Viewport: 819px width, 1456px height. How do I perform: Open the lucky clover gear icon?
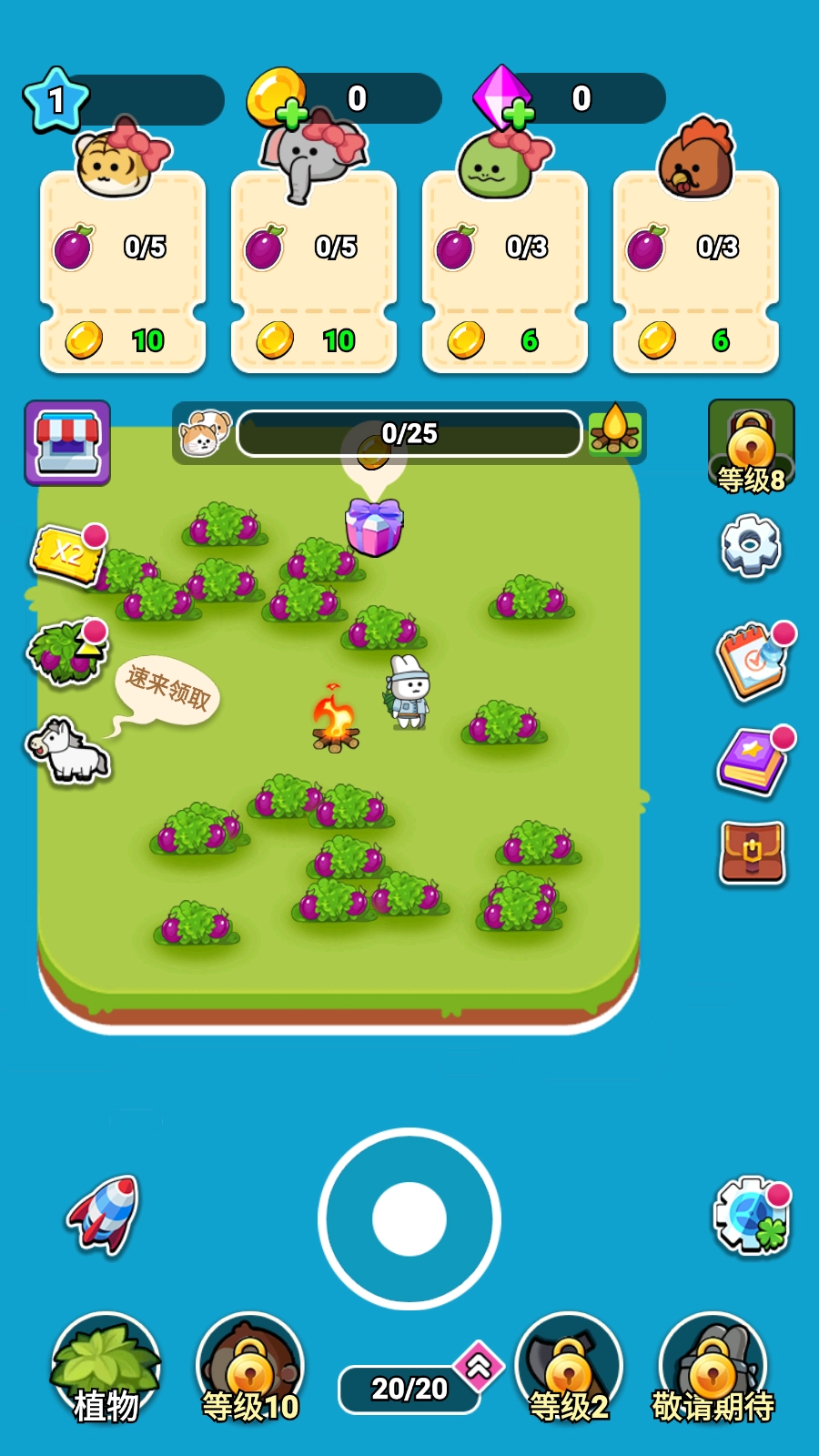(x=752, y=1218)
